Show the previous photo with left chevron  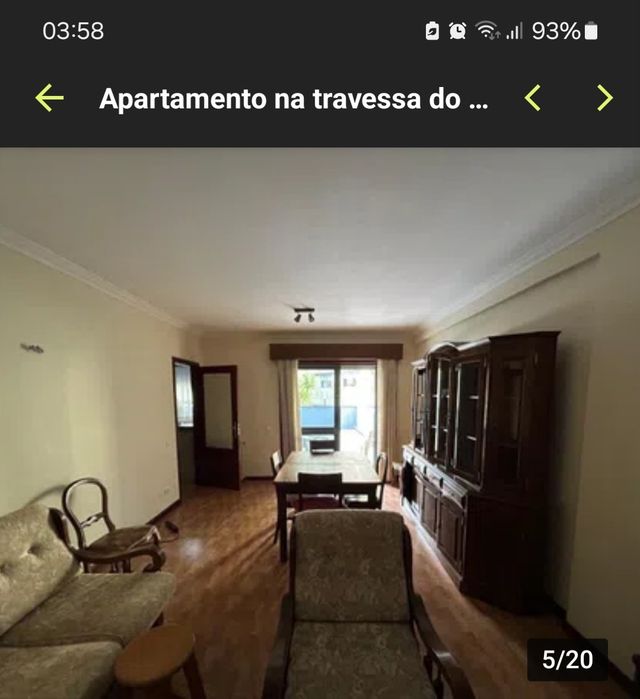[x=533, y=98]
